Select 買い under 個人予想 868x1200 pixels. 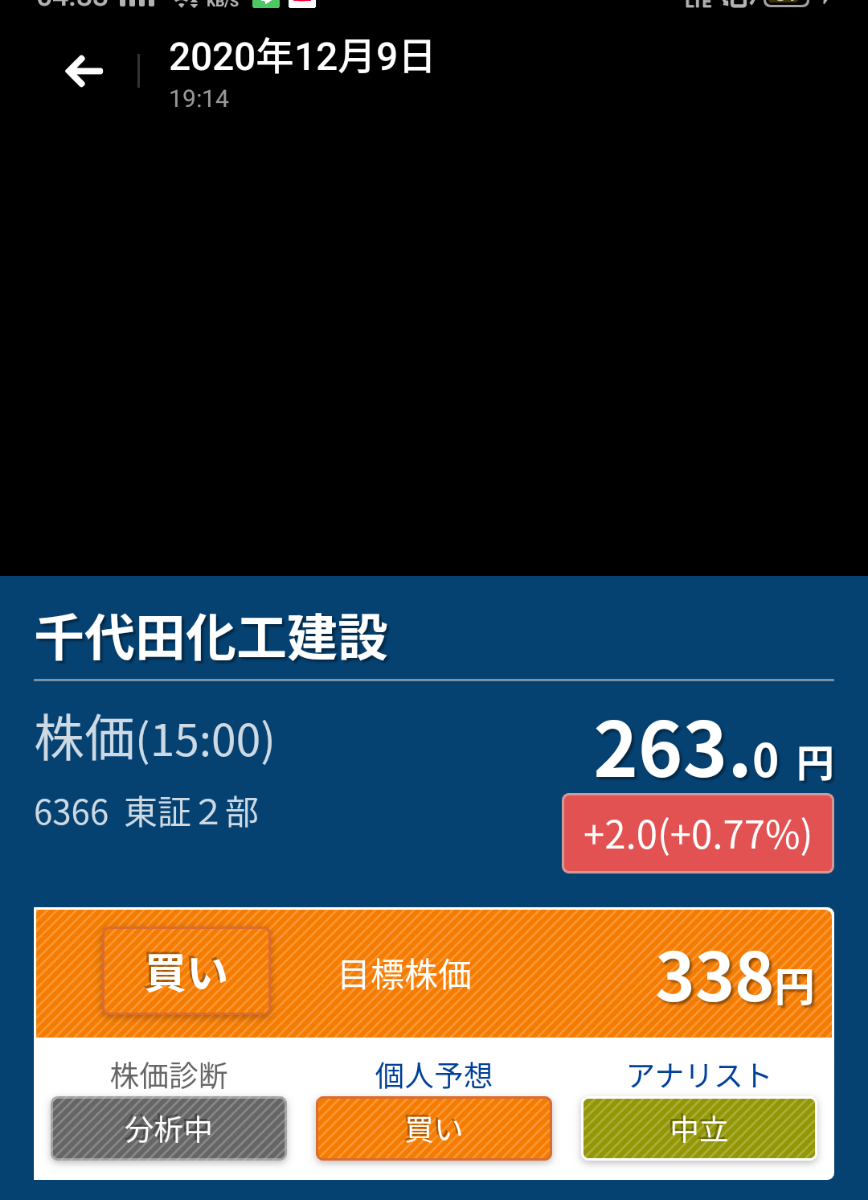(x=433, y=1128)
